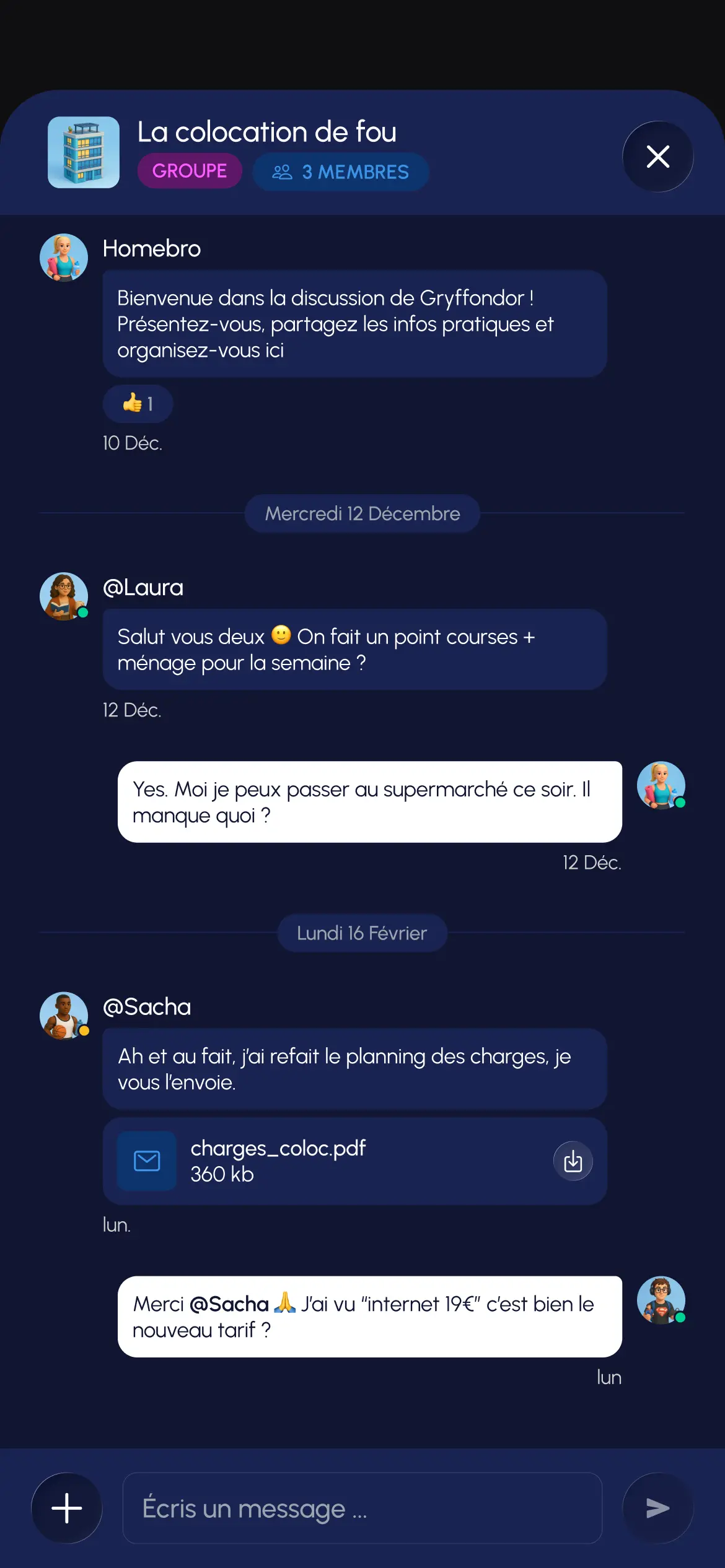Tap the thumbs-up reaction on Homebro's message
The height and width of the screenshot is (1568, 725).
138,404
